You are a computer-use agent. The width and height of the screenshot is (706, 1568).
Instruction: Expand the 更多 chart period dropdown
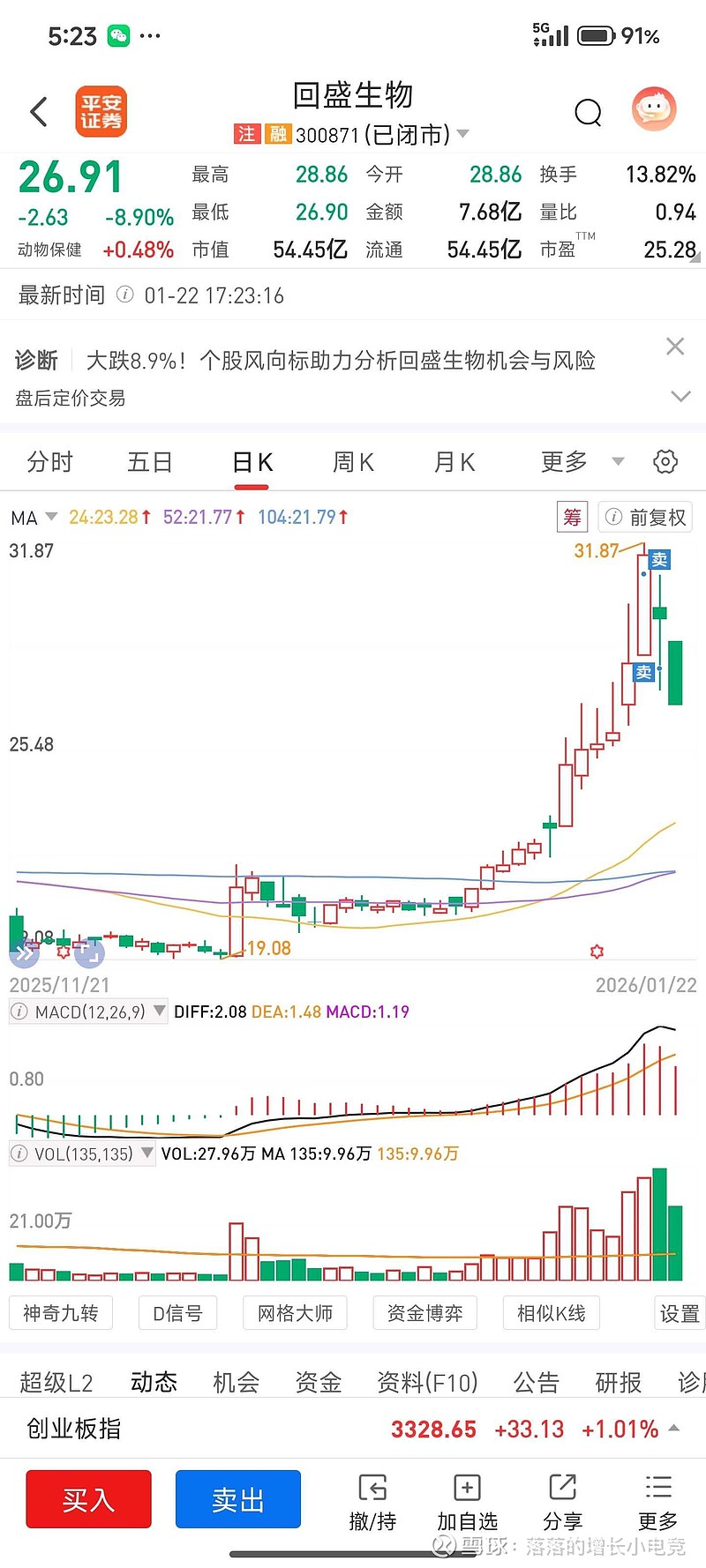click(x=581, y=462)
